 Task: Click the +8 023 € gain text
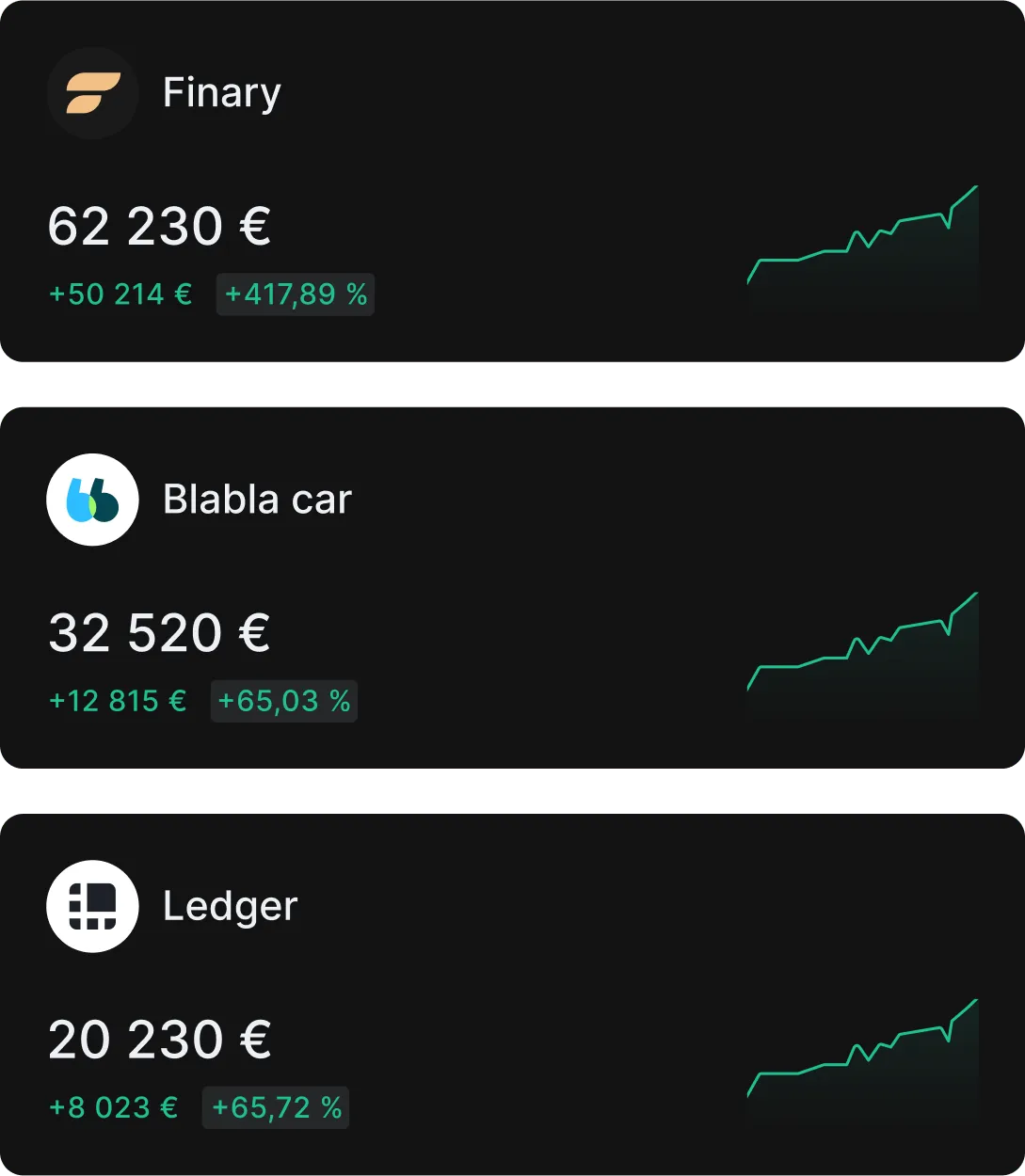[x=113, y=1106]
